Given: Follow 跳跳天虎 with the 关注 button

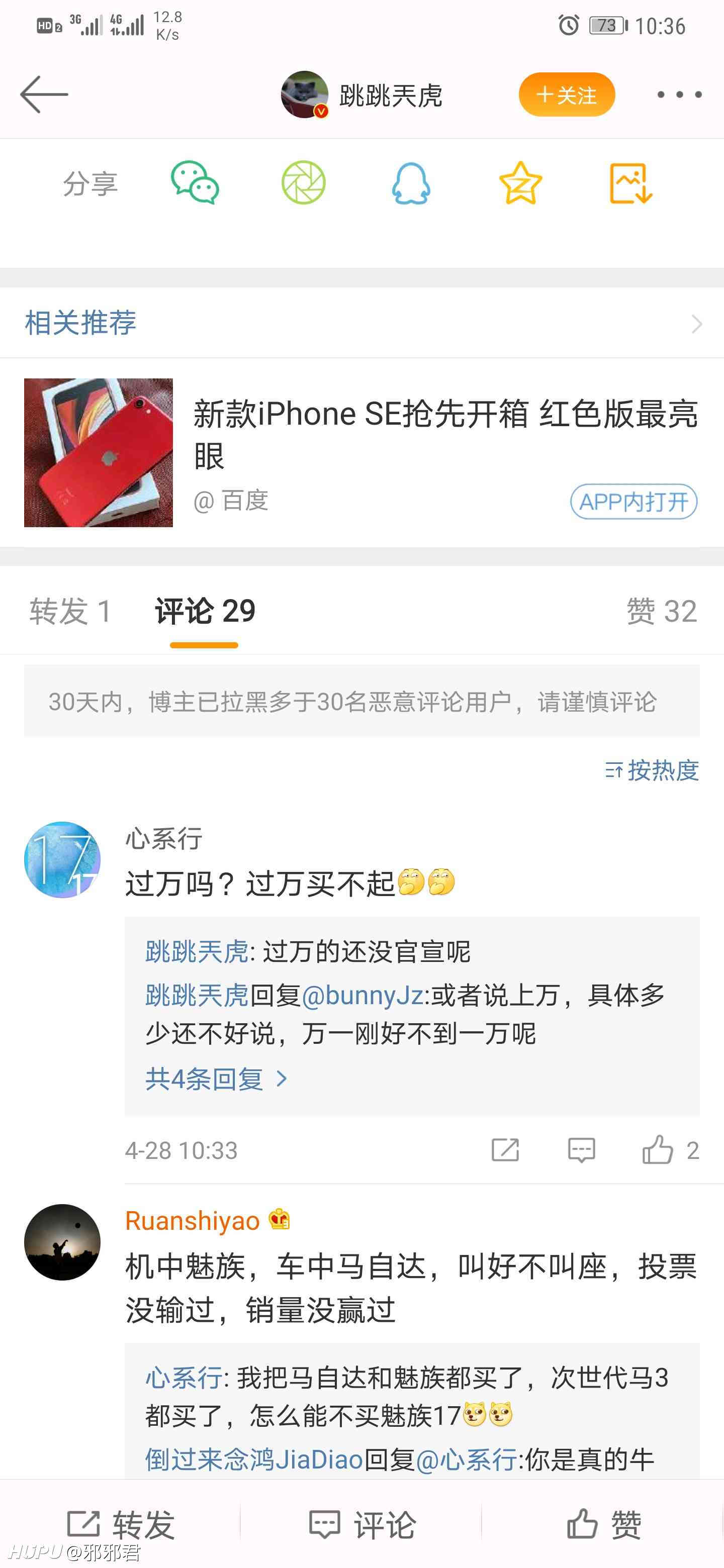Looking at the screenshot, I should [x=566, y=94].
